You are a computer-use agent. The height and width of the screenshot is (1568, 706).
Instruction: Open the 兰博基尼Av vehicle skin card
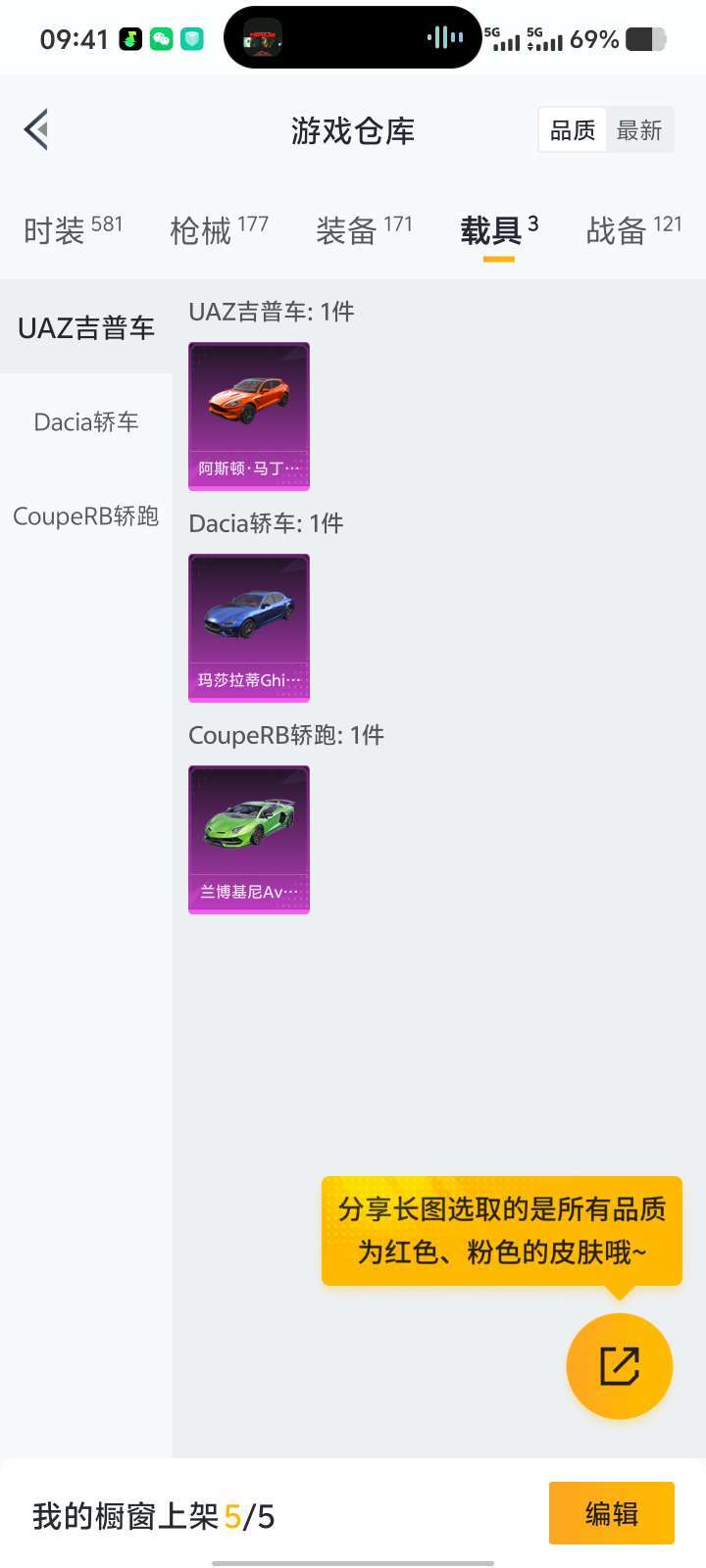pos(249,840)
